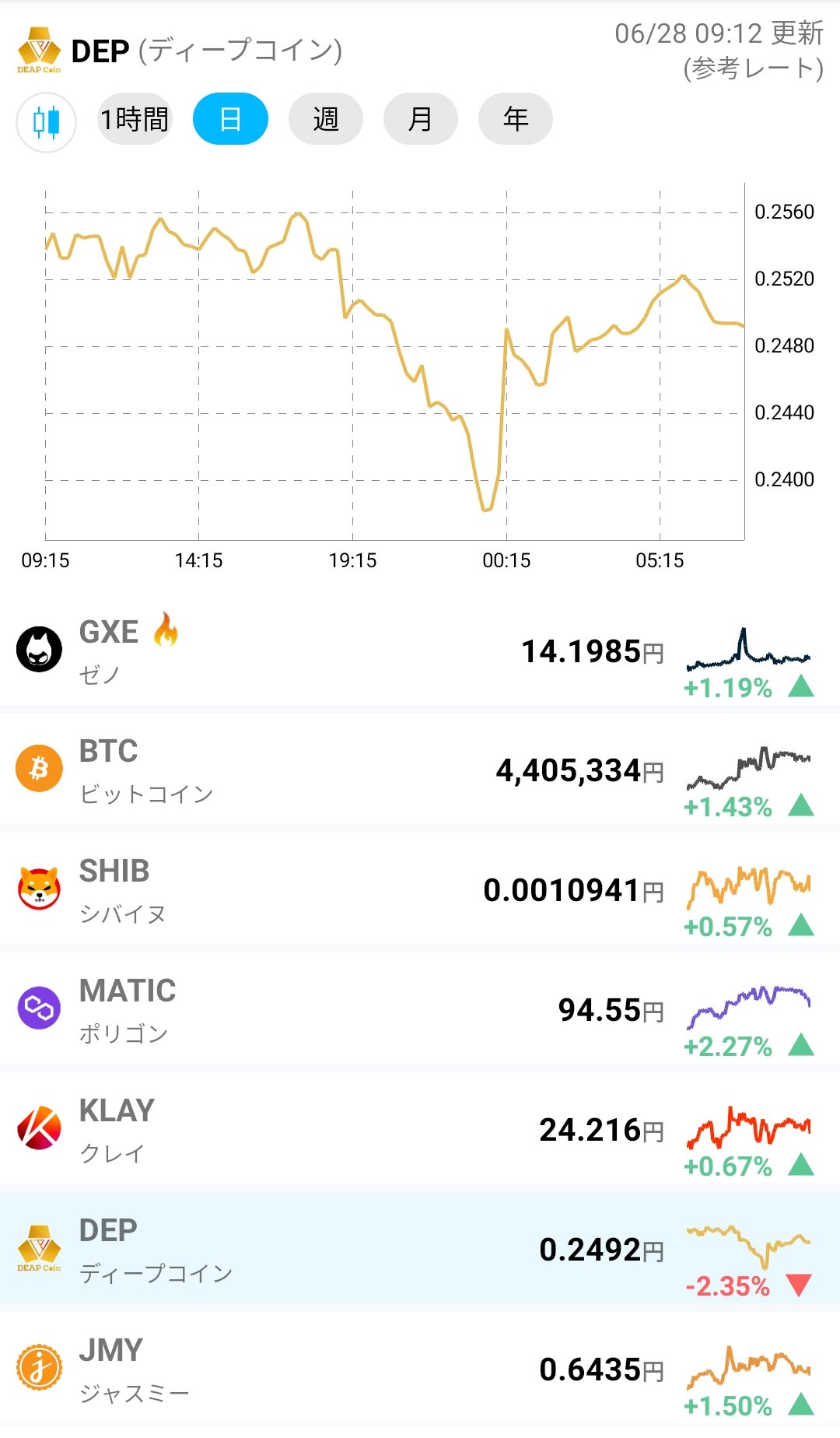Switch chart to 年 range
The width and height of the screenshot is (840, 1438).
point(516,119)
